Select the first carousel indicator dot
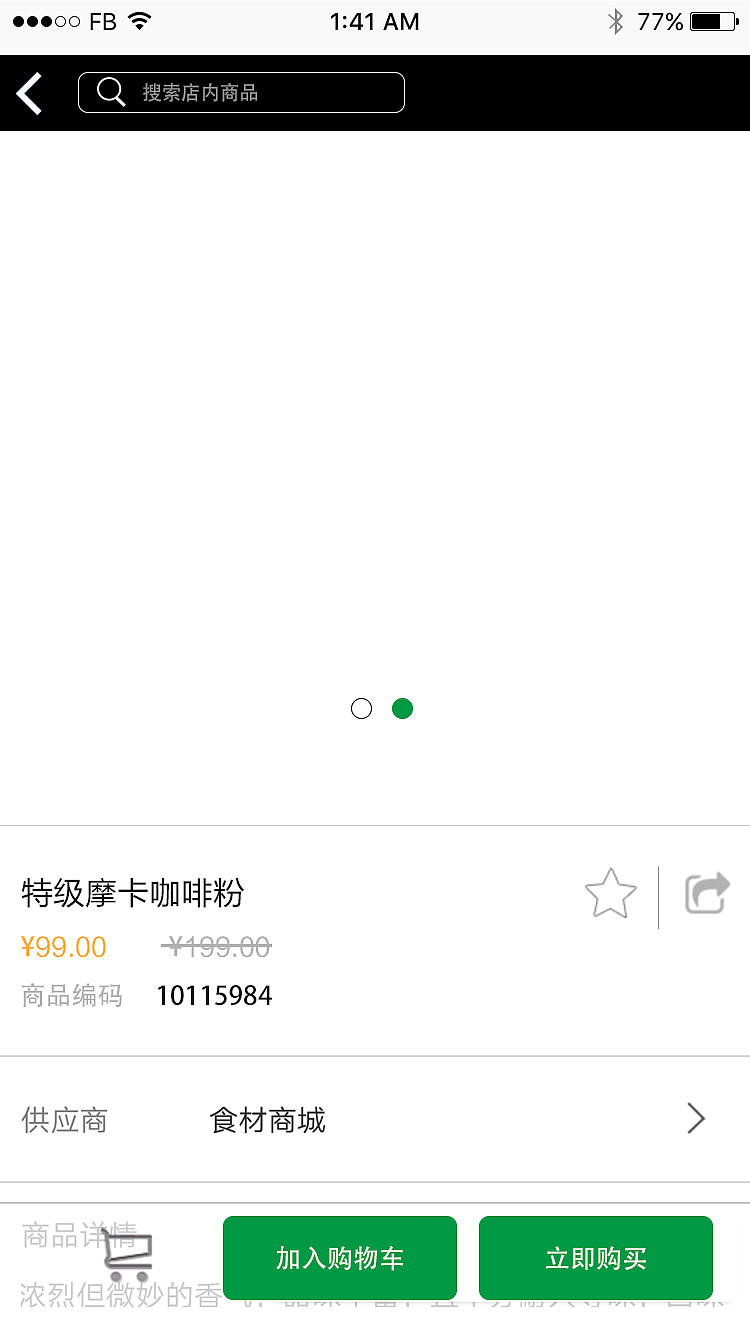Screen dimensions: 750x1334 tap(361, 708)
